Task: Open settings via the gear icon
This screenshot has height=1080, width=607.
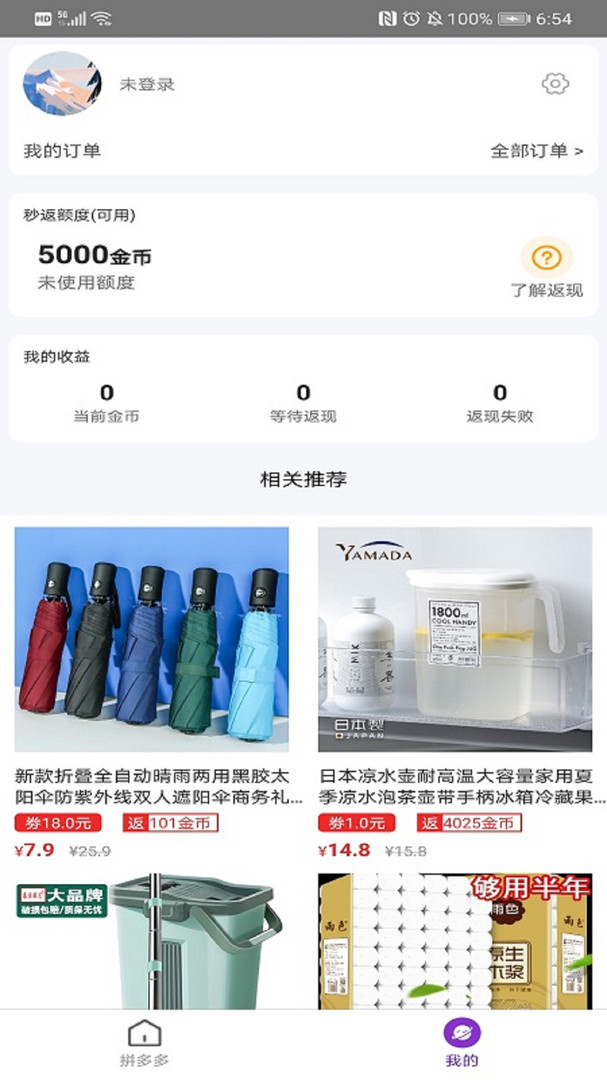Action: (555, 84)
